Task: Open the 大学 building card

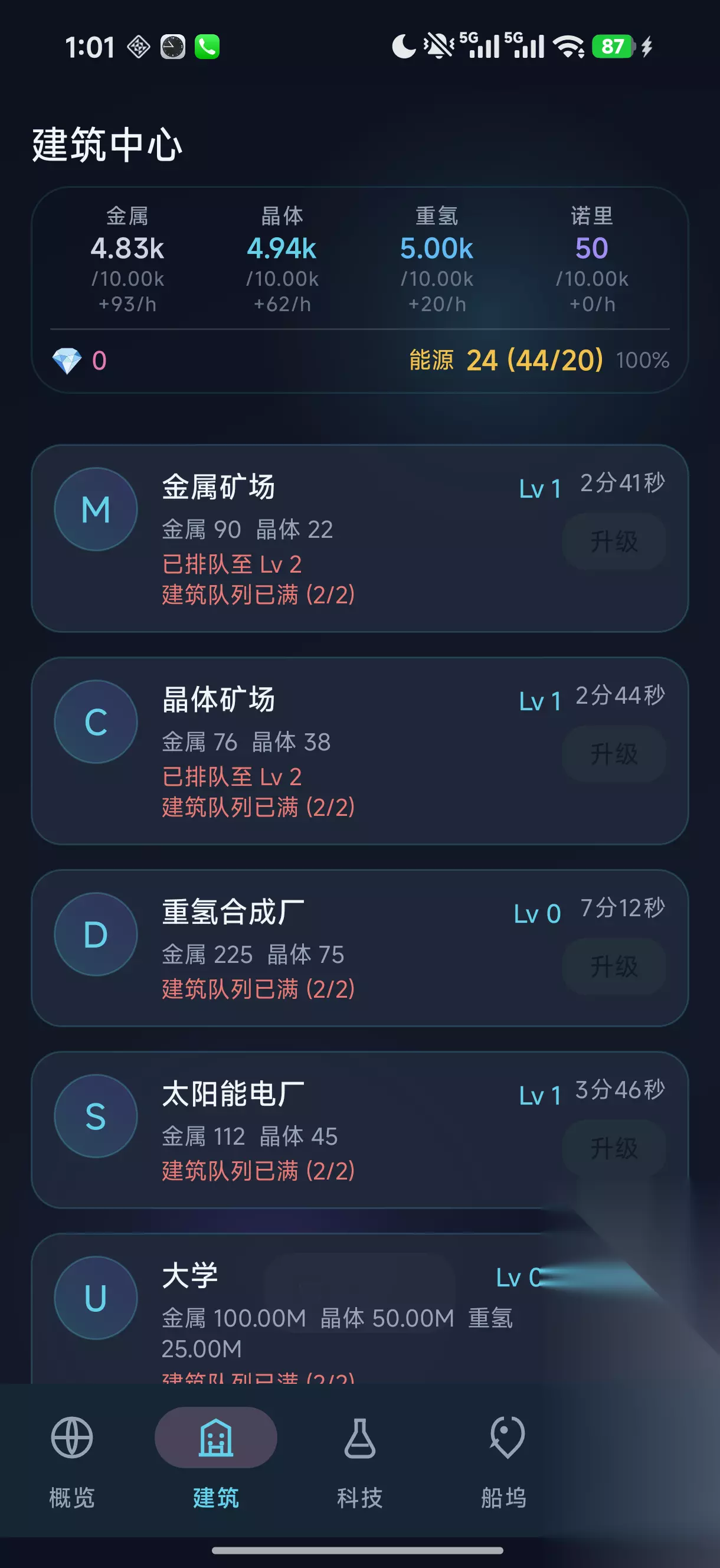Action: click(x=359, y=1309)
